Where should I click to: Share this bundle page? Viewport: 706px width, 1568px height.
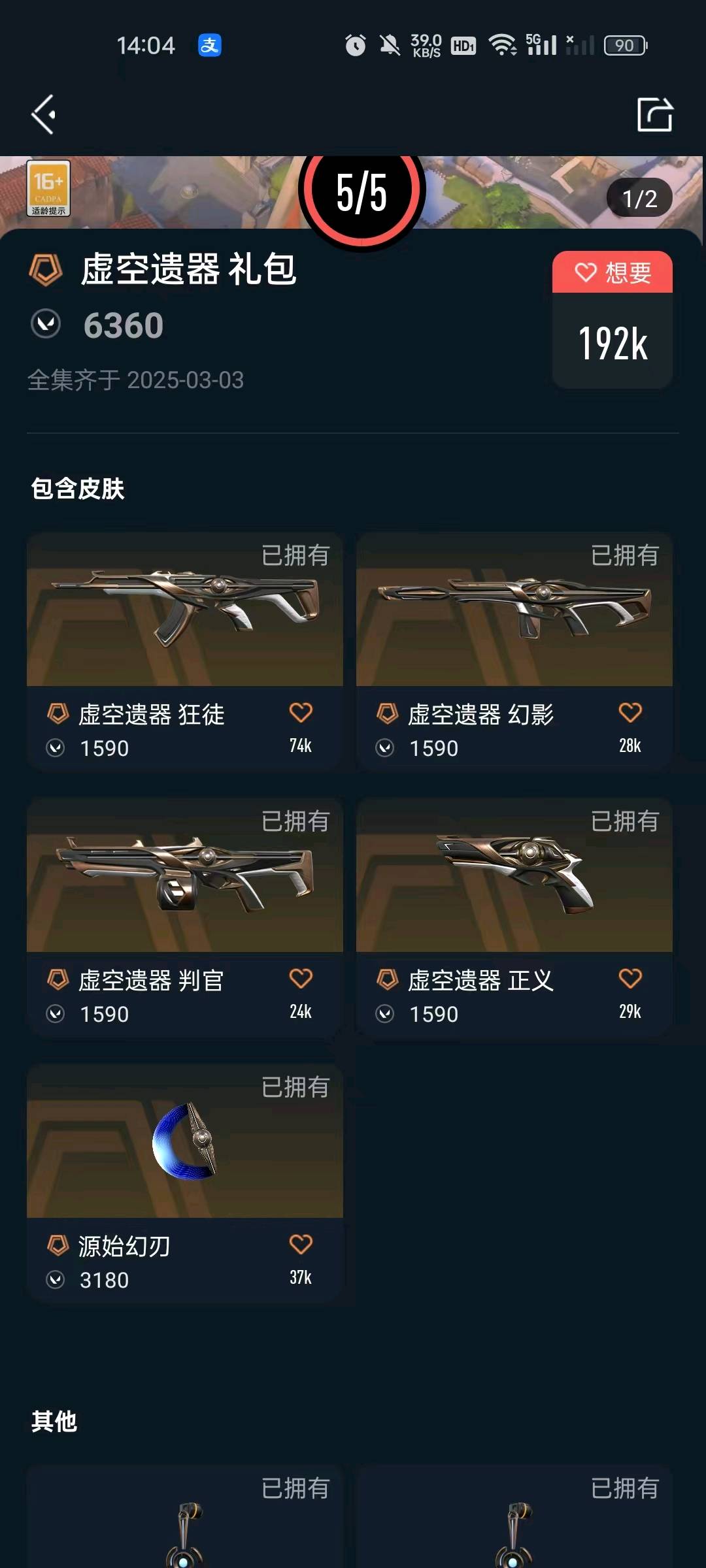click(x=654, y=114)
